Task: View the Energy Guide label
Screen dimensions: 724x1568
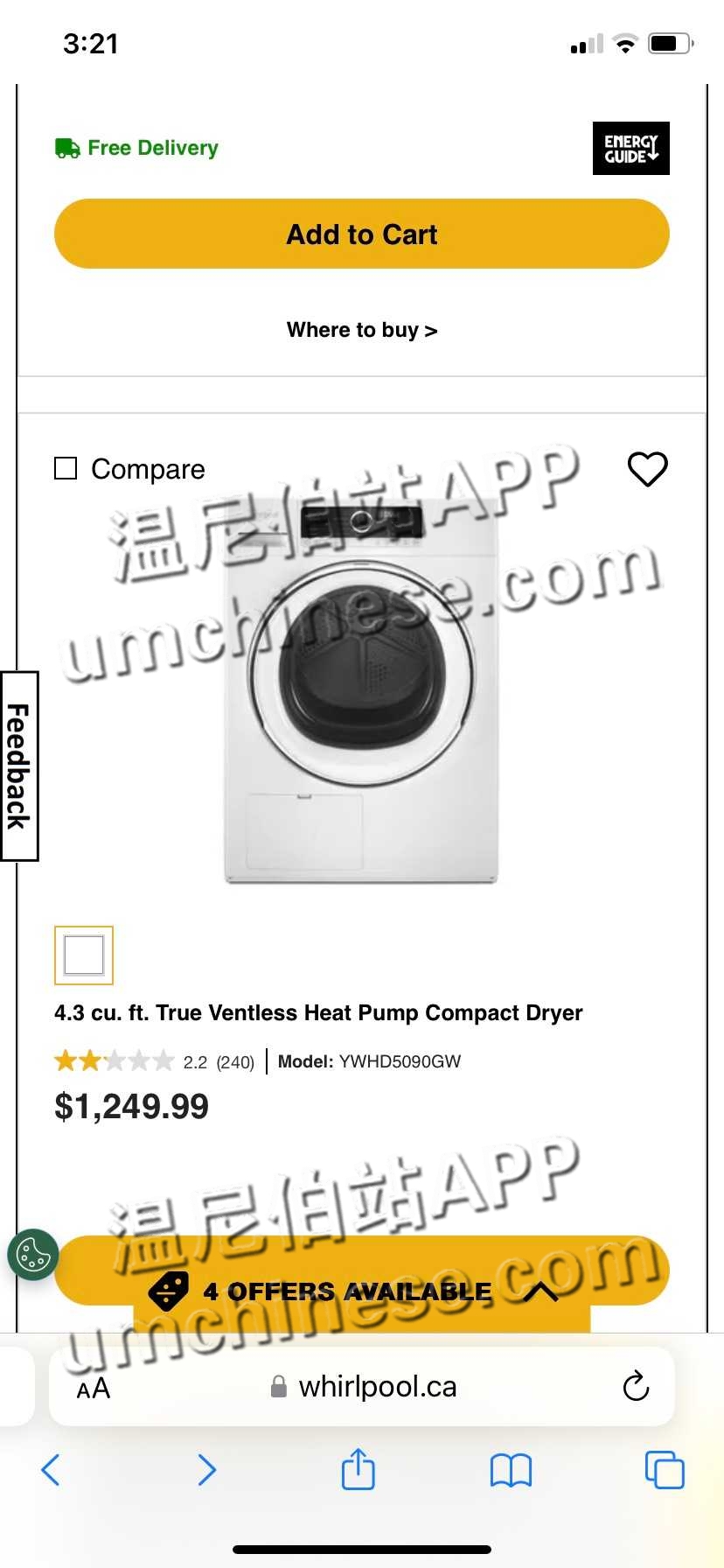Action: coord(630,149)
